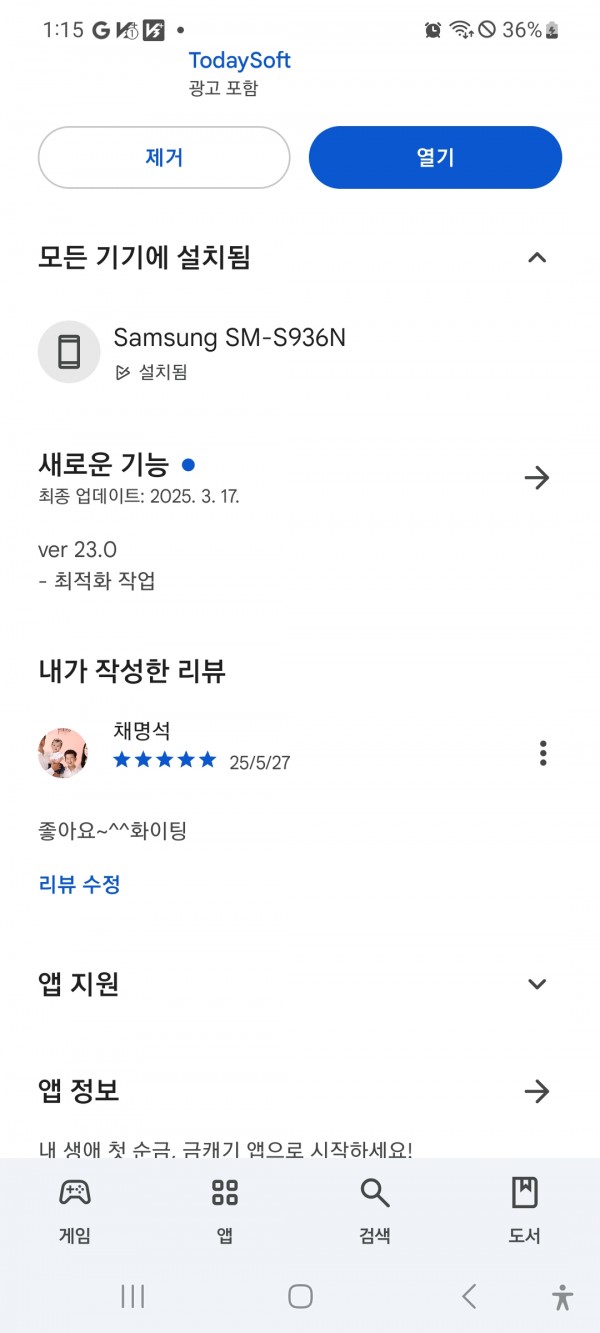Open the TodaySoft developer page
Viewport: 600px width, 1333px height.
(239, 60)
